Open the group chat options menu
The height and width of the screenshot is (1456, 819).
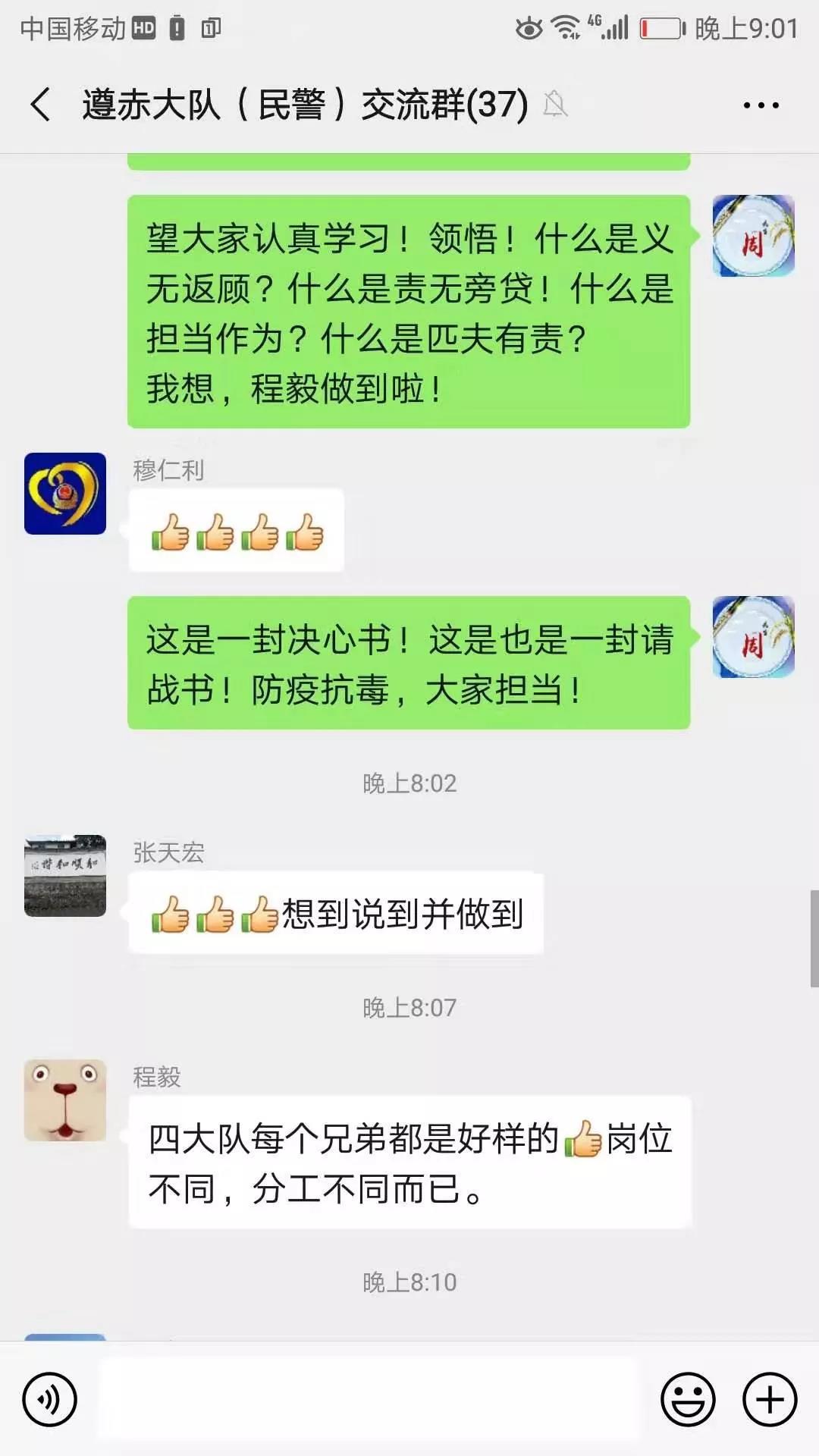click(761, 105)
